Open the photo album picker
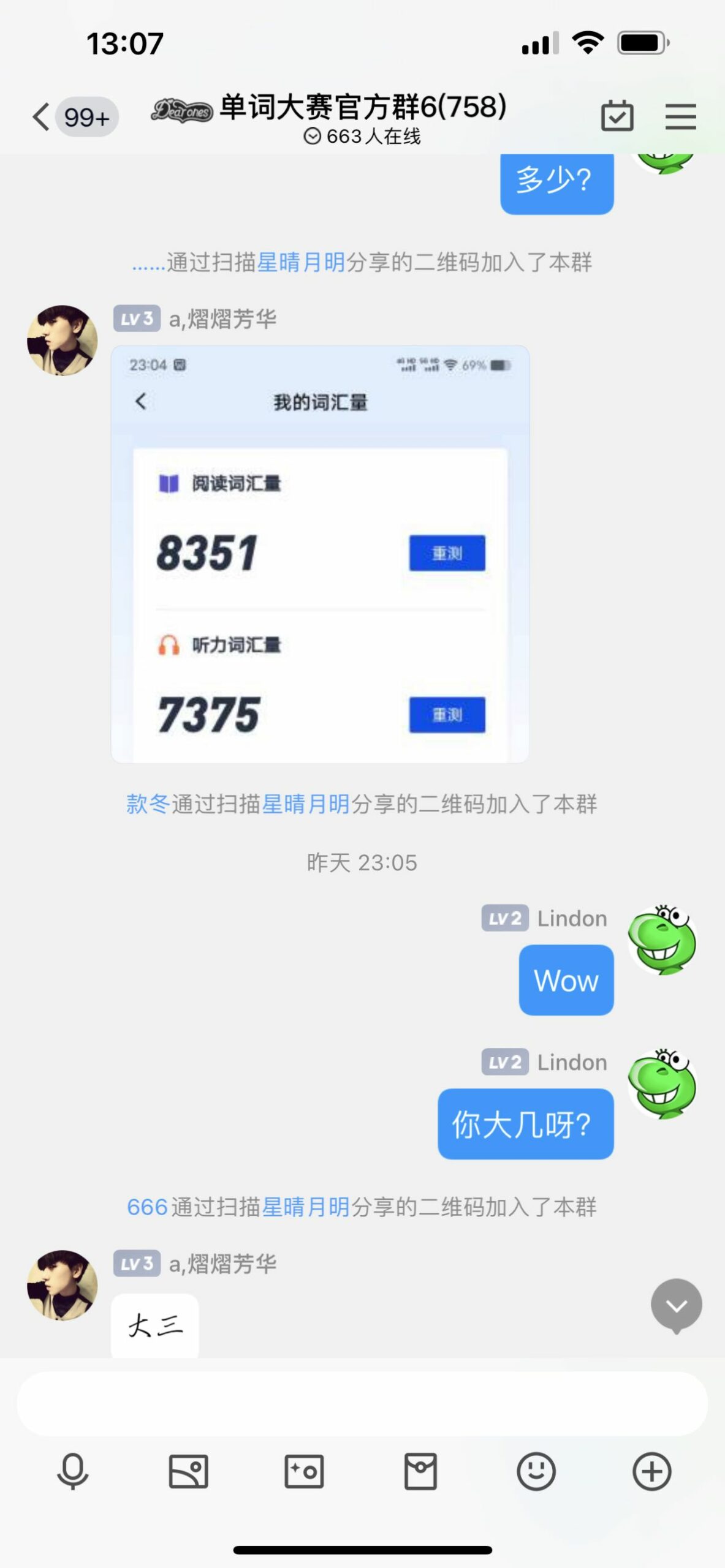The width and height of the screenshot is (725, 1568). click(188, 1471)
